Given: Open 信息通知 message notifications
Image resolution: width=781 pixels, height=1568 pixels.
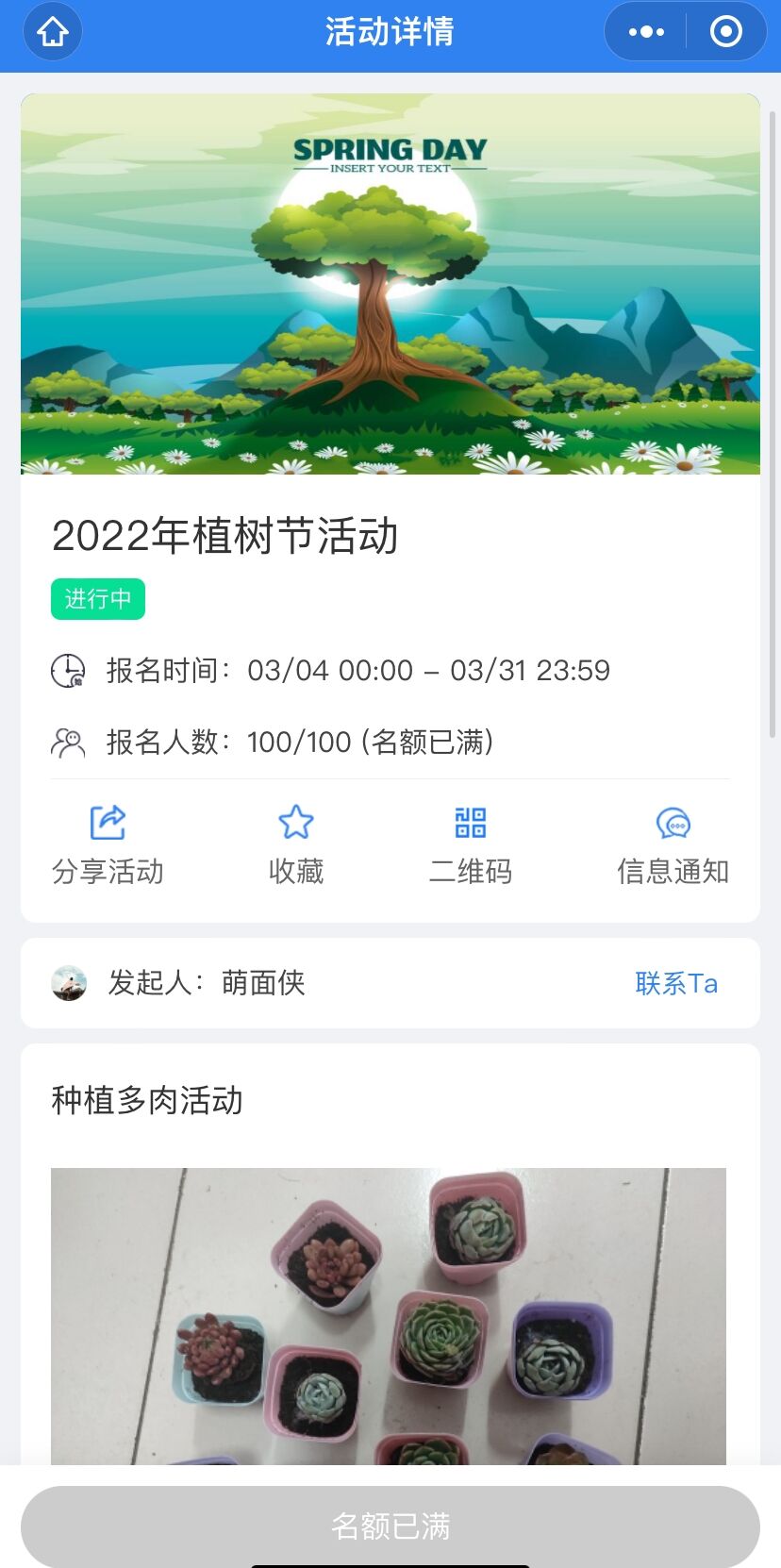Looking at the screenshot, I should click(673, 844).
